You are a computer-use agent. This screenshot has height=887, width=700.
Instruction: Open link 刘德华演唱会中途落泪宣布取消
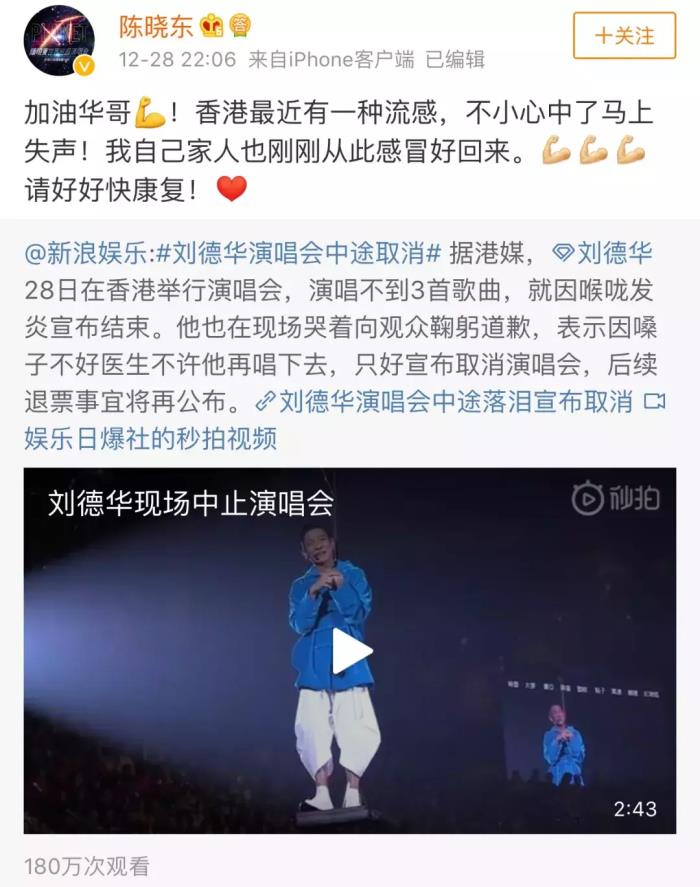click(455, 402)
